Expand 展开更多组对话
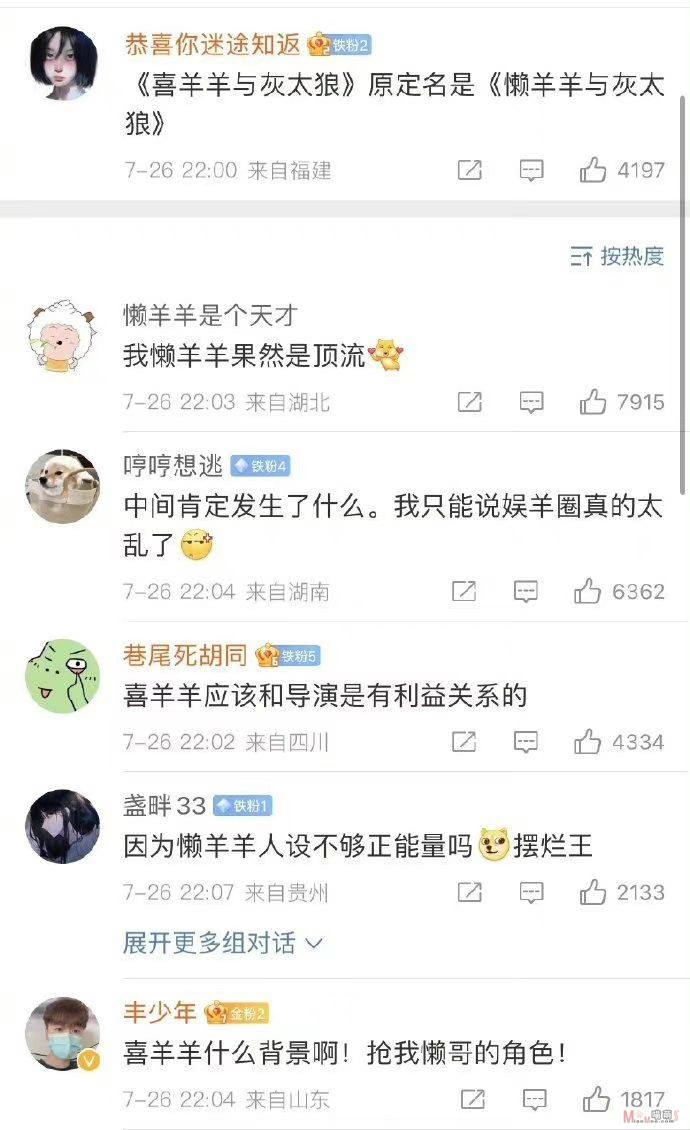Screen dimensions: 690x1130 click(223, 943)
